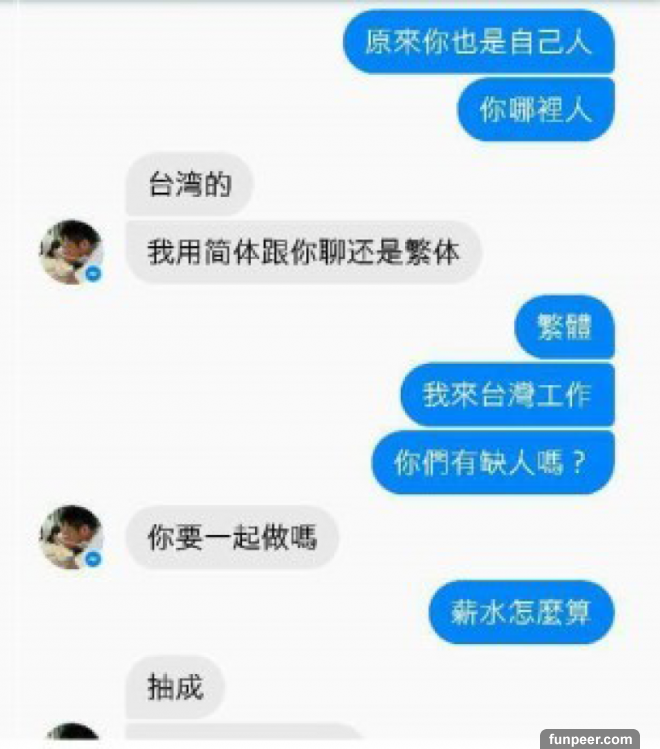Tap the profile photo beside 你要一起做嗎
The width and height of the screenshot is (660, 749).
coord(71,537)
